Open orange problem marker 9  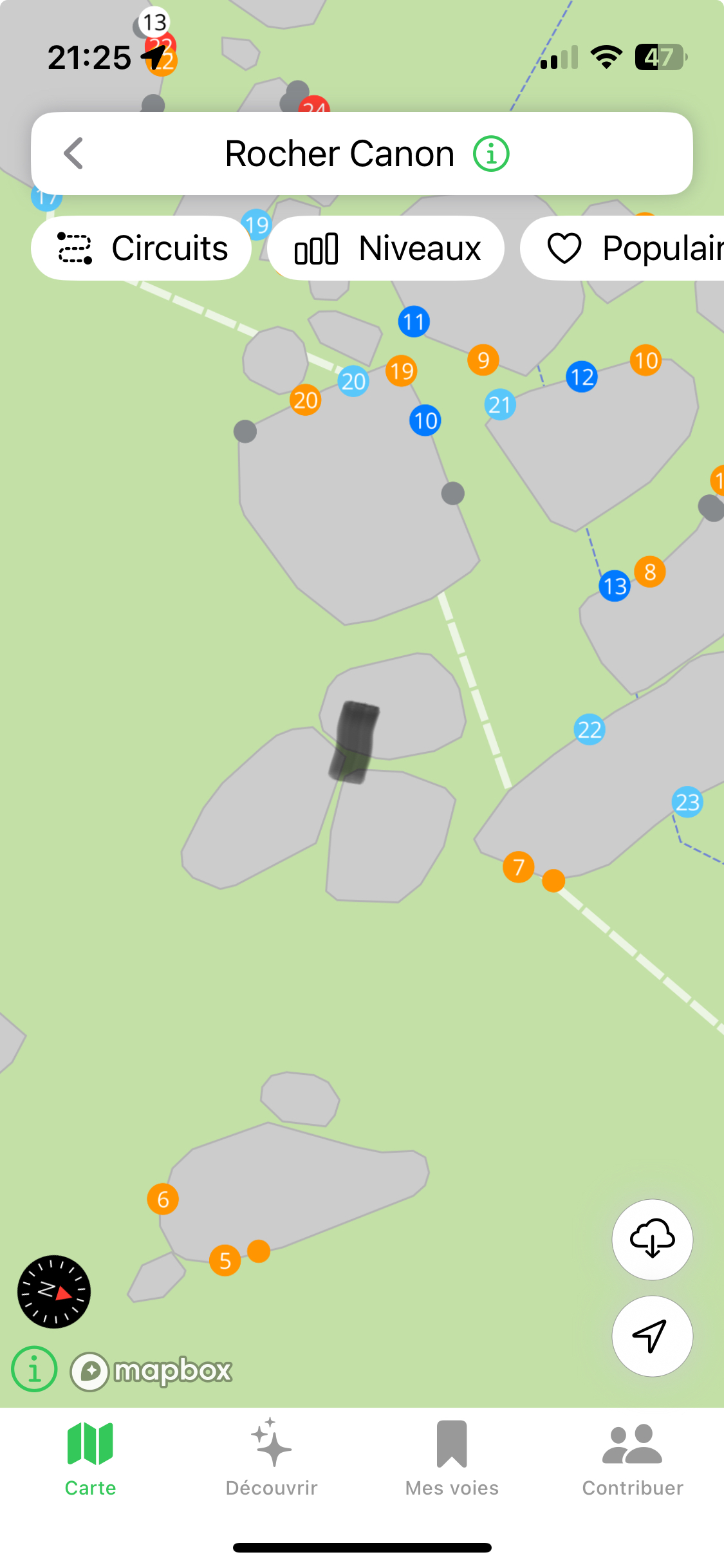(483, 359)
